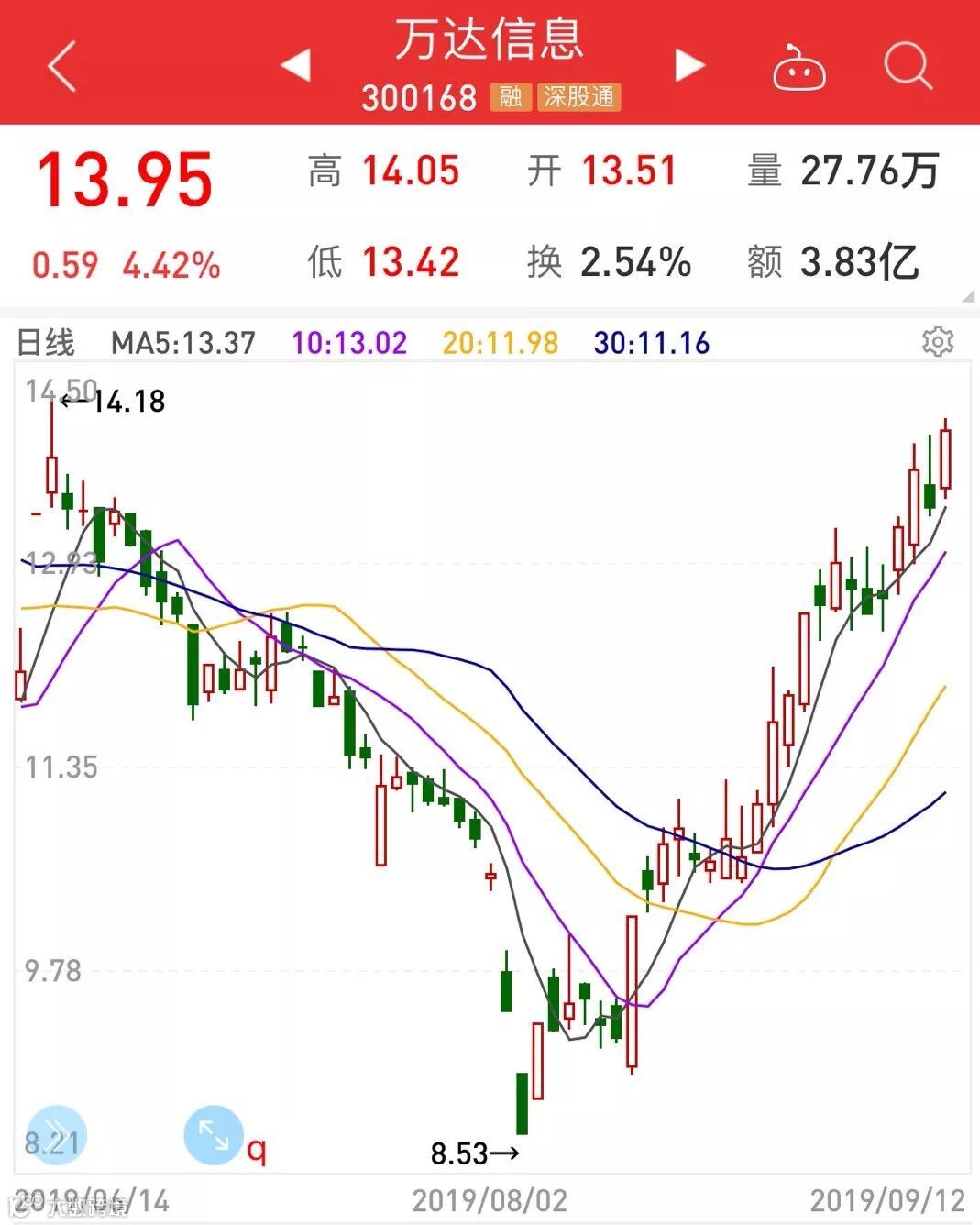Tap the double-arrow chart scroll button
Screen dimensions: 980x1225
[x=57, y=1135]
